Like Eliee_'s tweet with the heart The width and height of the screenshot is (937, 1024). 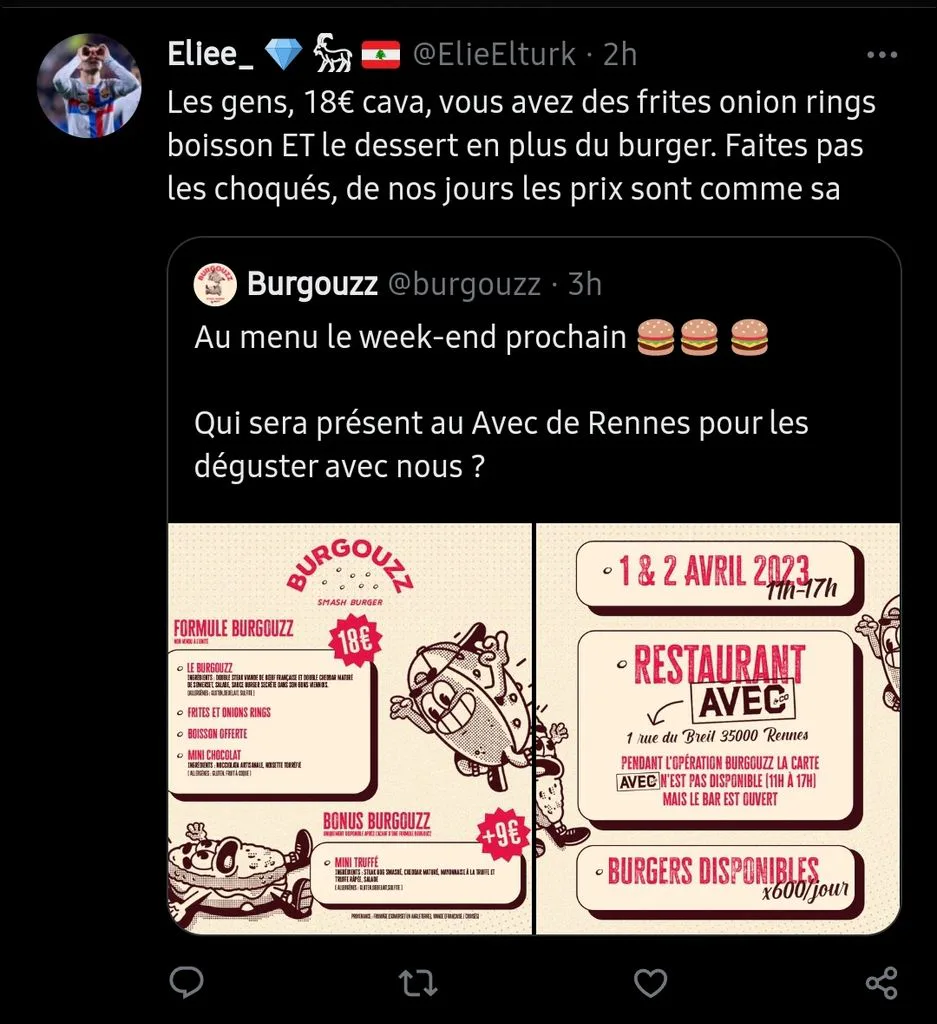tap(650, 983)
